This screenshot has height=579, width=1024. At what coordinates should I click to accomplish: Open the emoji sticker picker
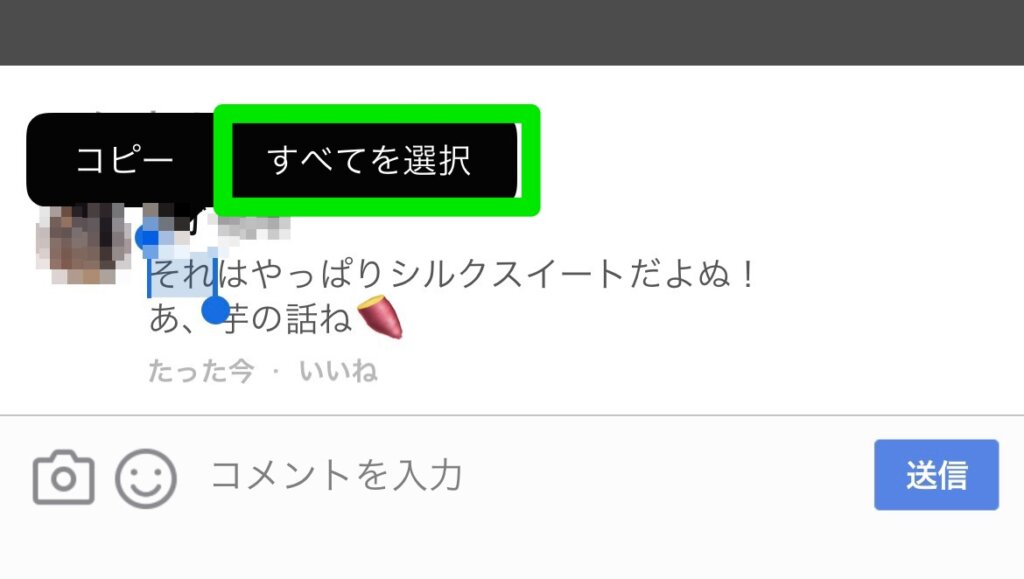coord(146,478)
